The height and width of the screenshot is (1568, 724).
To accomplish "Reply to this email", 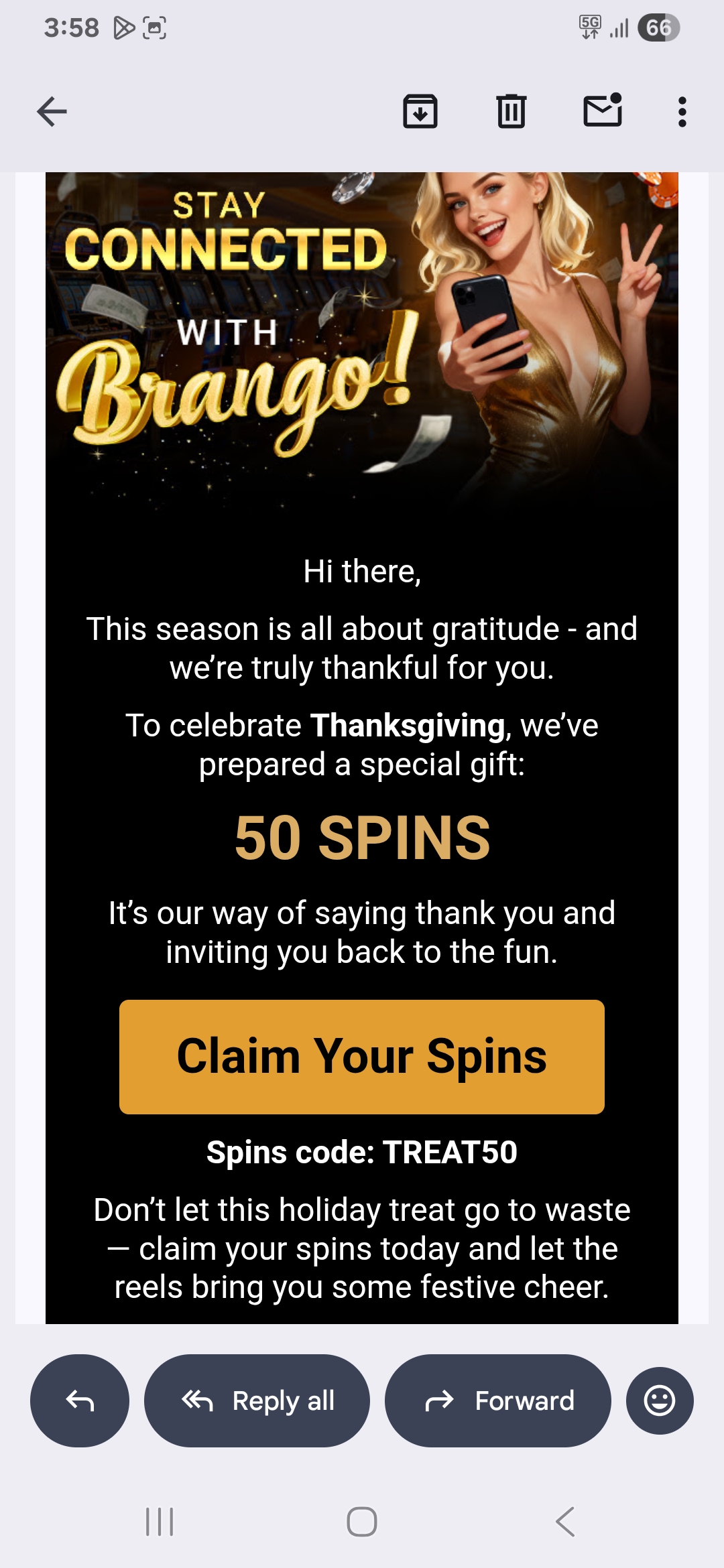I will pos(80,1400).
